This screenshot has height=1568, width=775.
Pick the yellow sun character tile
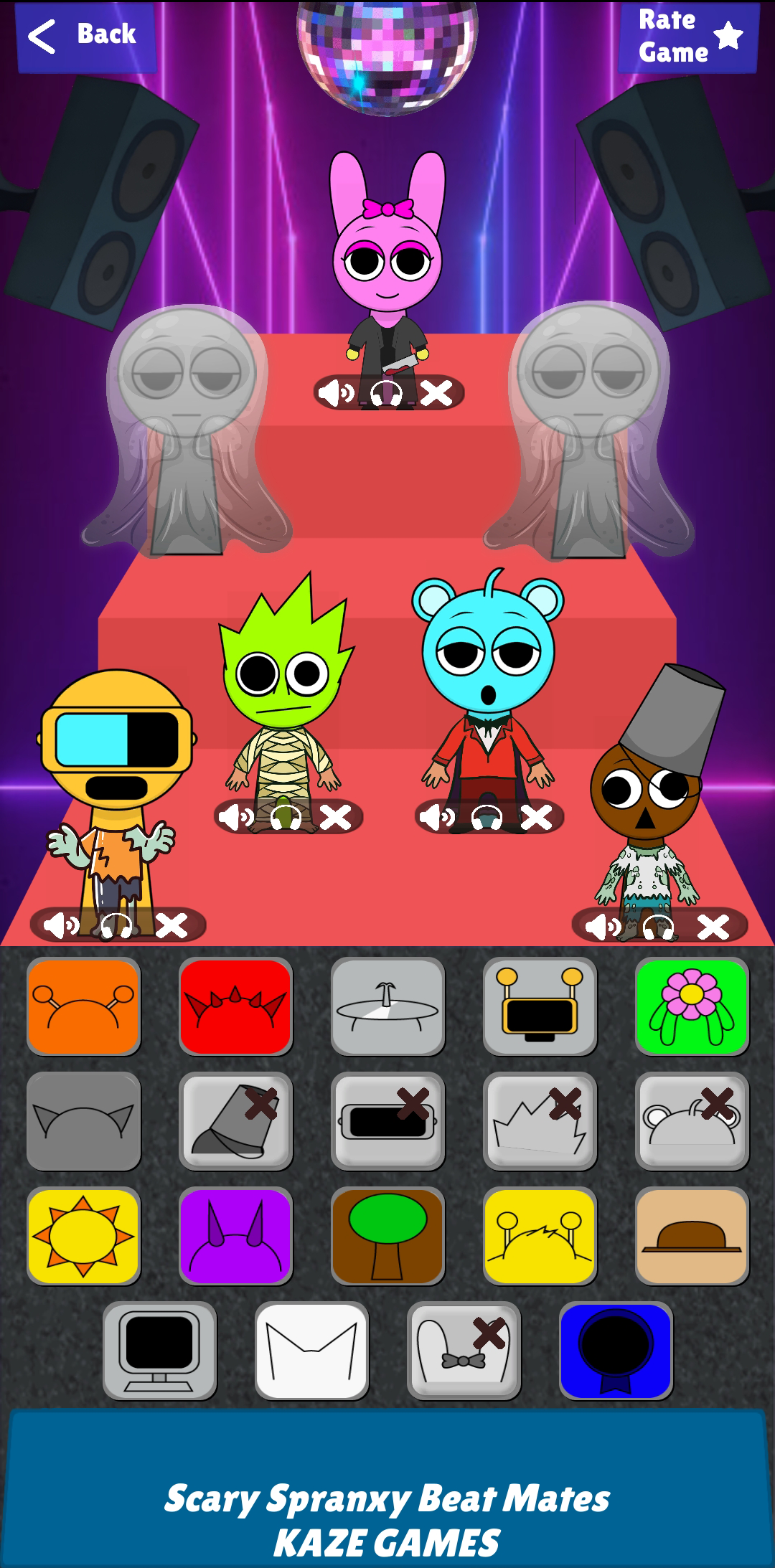84,1236
